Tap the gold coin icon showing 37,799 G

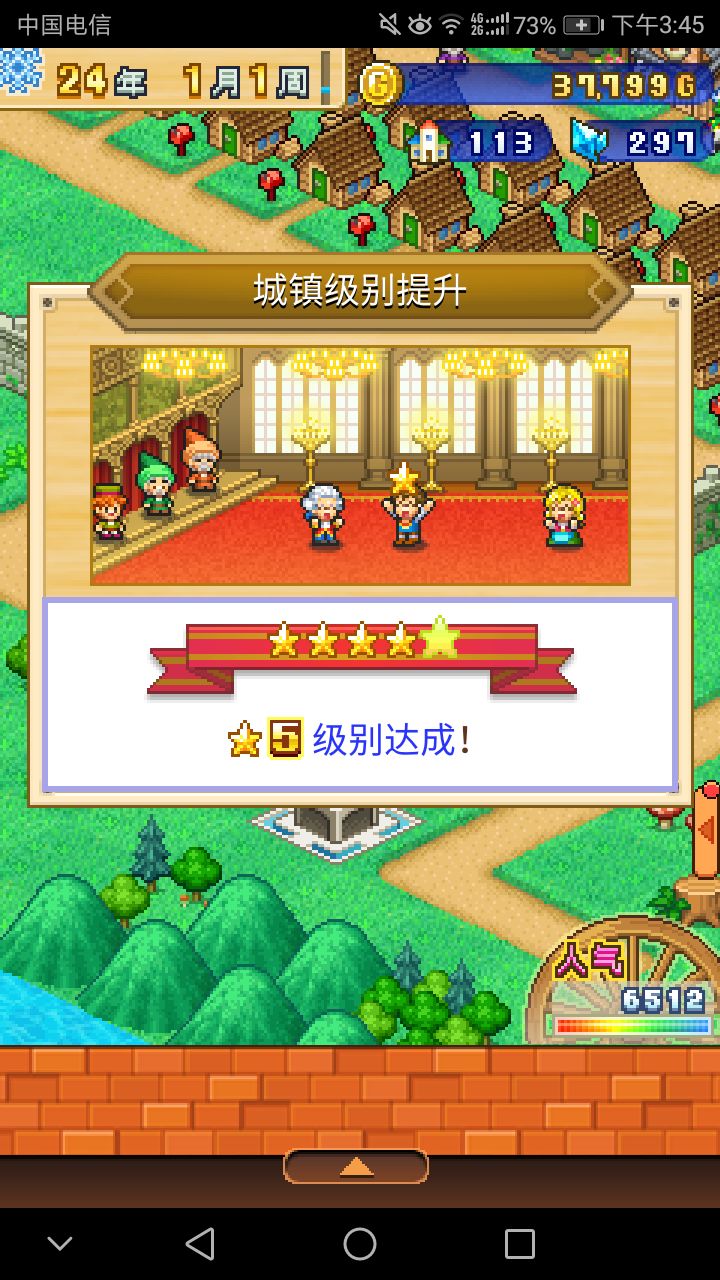381,86
